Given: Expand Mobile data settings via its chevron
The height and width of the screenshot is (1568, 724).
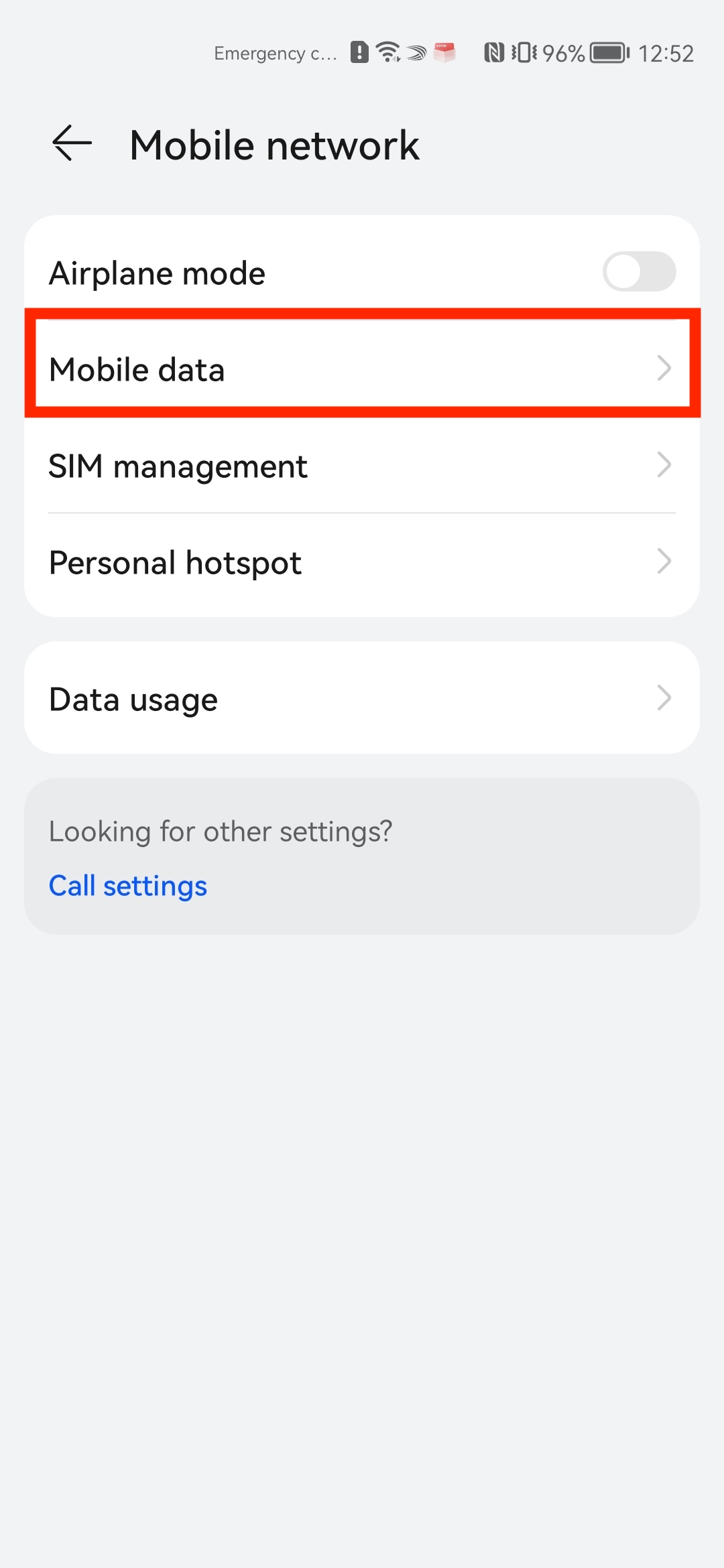Looking at the screenshot, I should [x=664, y=368].
